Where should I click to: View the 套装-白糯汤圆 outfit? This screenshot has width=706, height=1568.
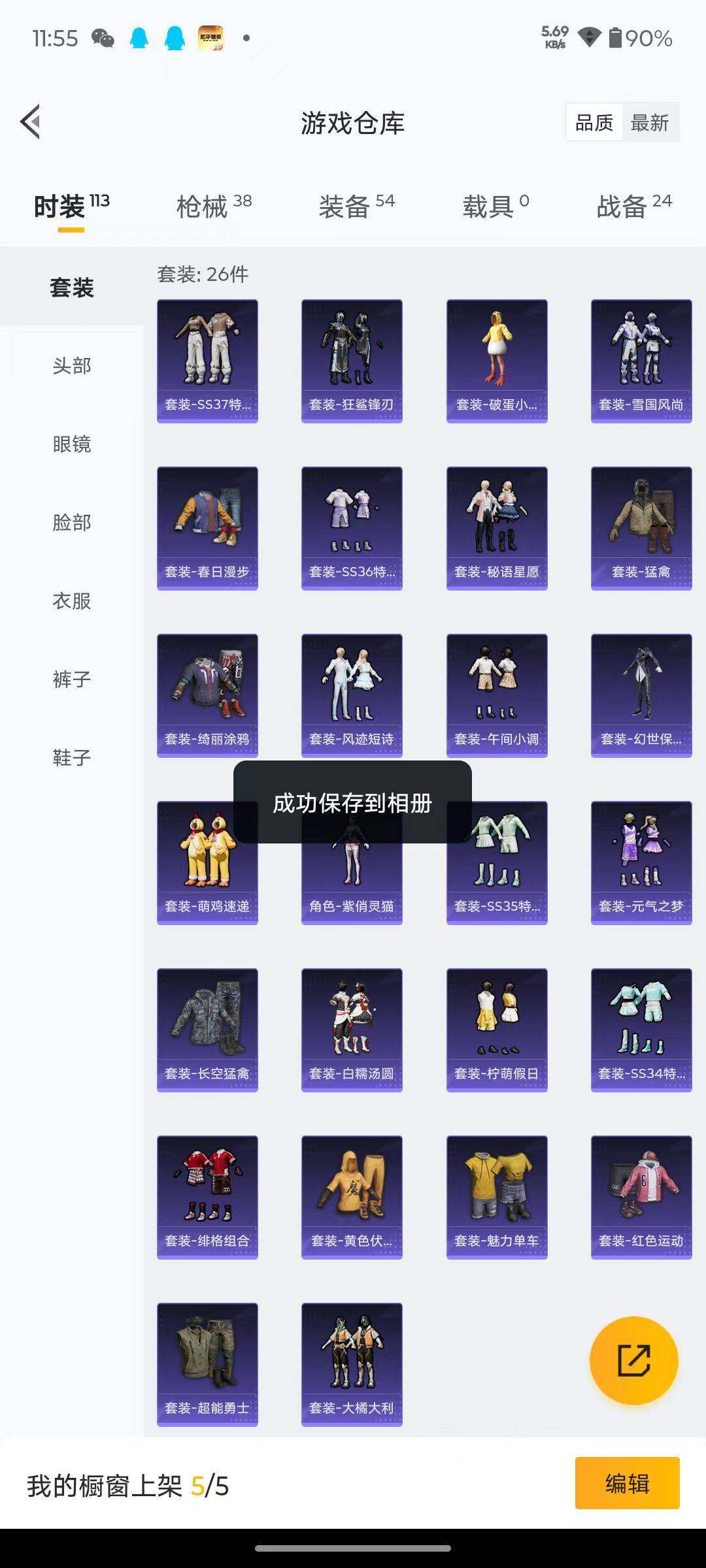[x=352, y=1030]
